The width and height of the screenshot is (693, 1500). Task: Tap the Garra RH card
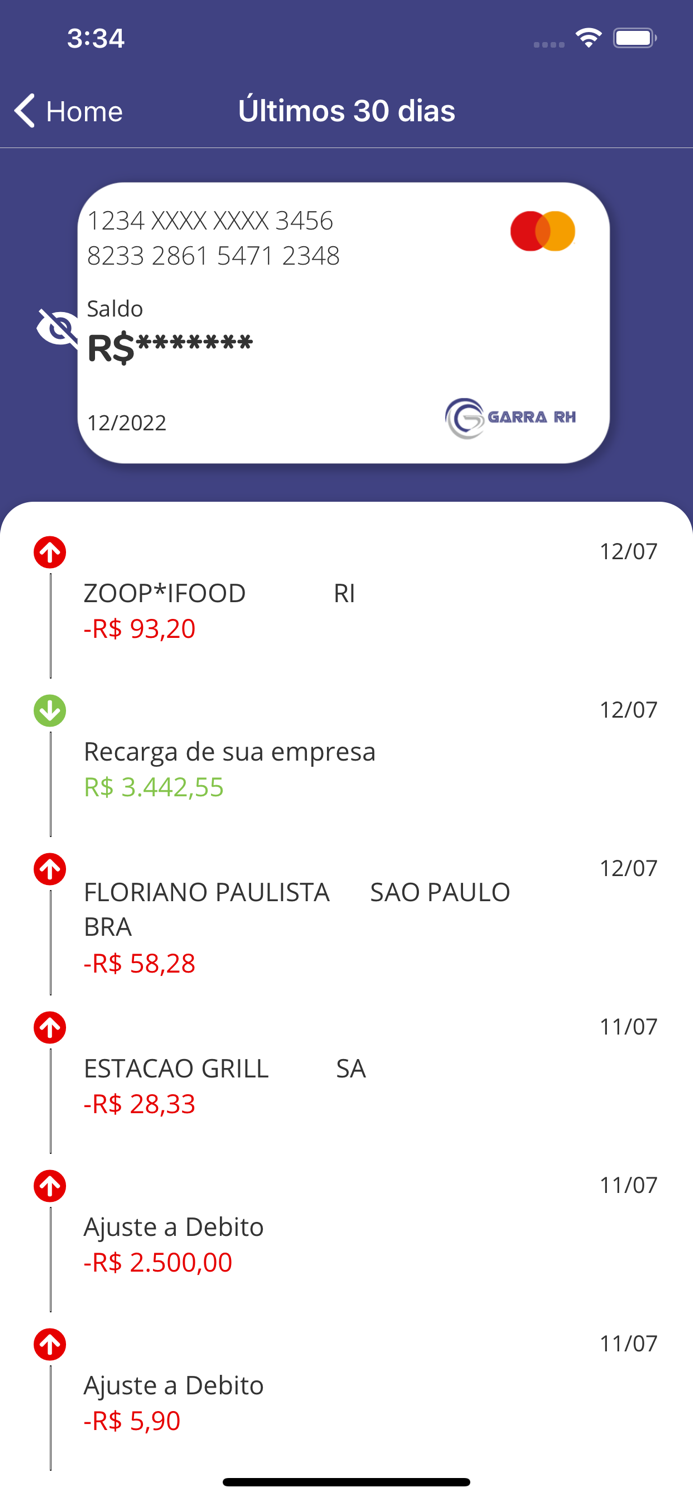(343, 322)
